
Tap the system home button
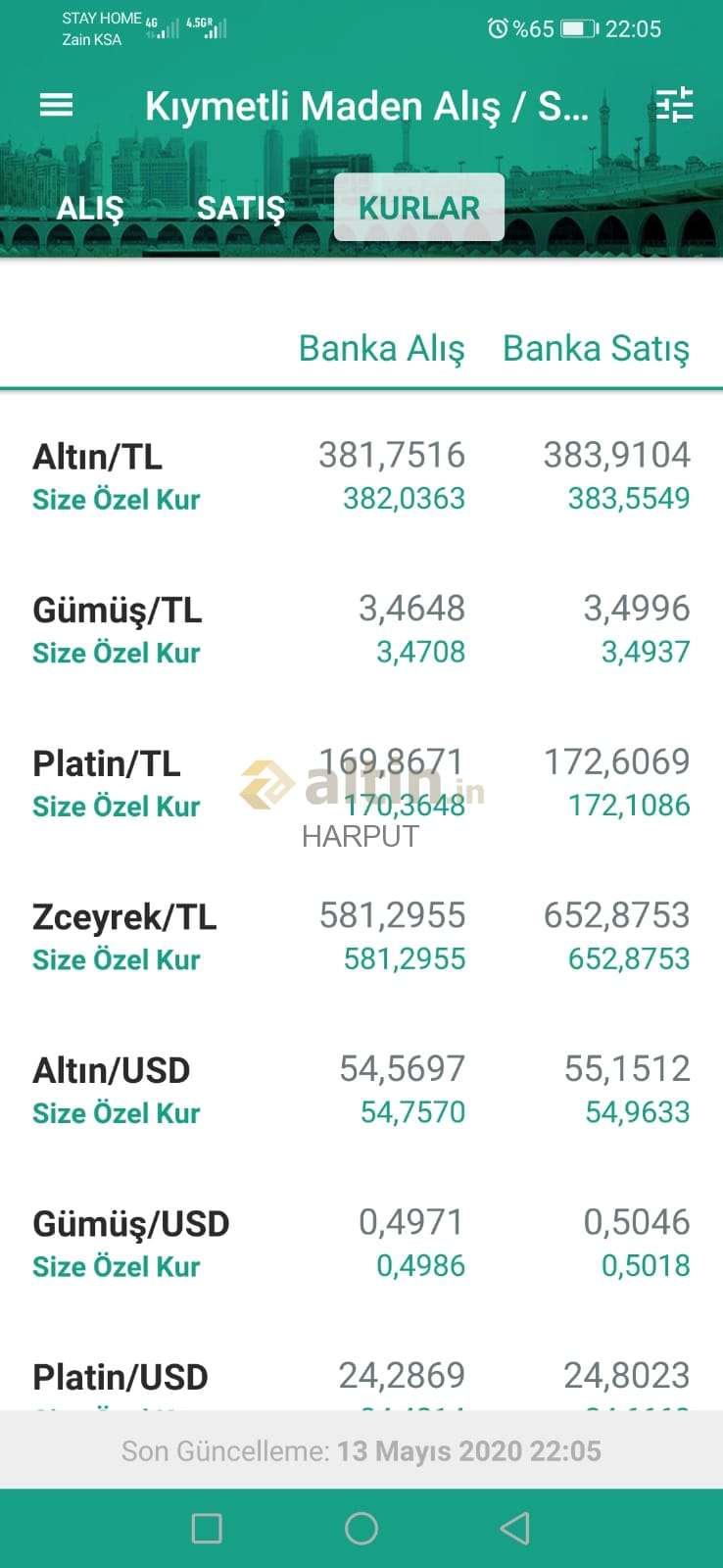pyautogui.click(x=361, y=1528)
